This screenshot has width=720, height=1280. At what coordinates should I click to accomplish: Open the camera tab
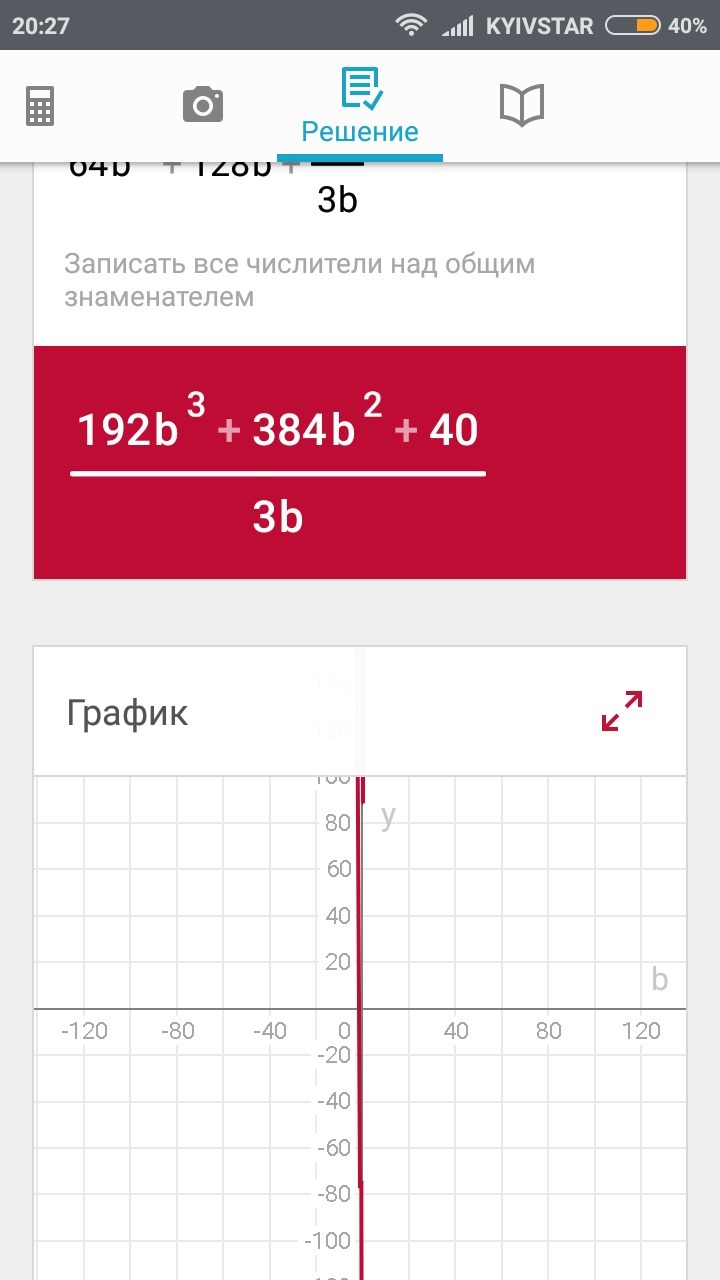202,105
